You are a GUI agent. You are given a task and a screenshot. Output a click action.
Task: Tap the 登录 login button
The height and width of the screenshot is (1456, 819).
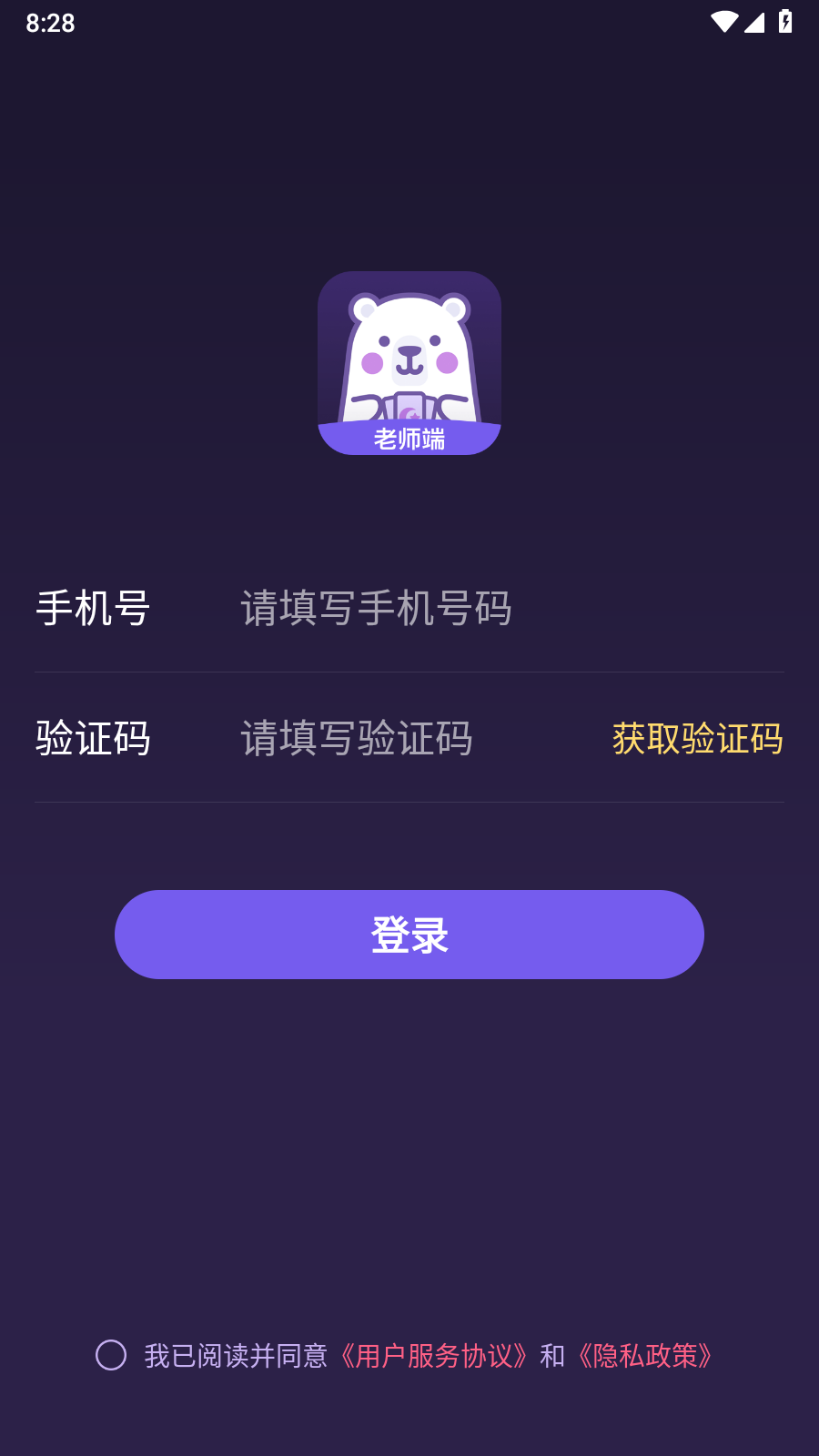(409, 934)
